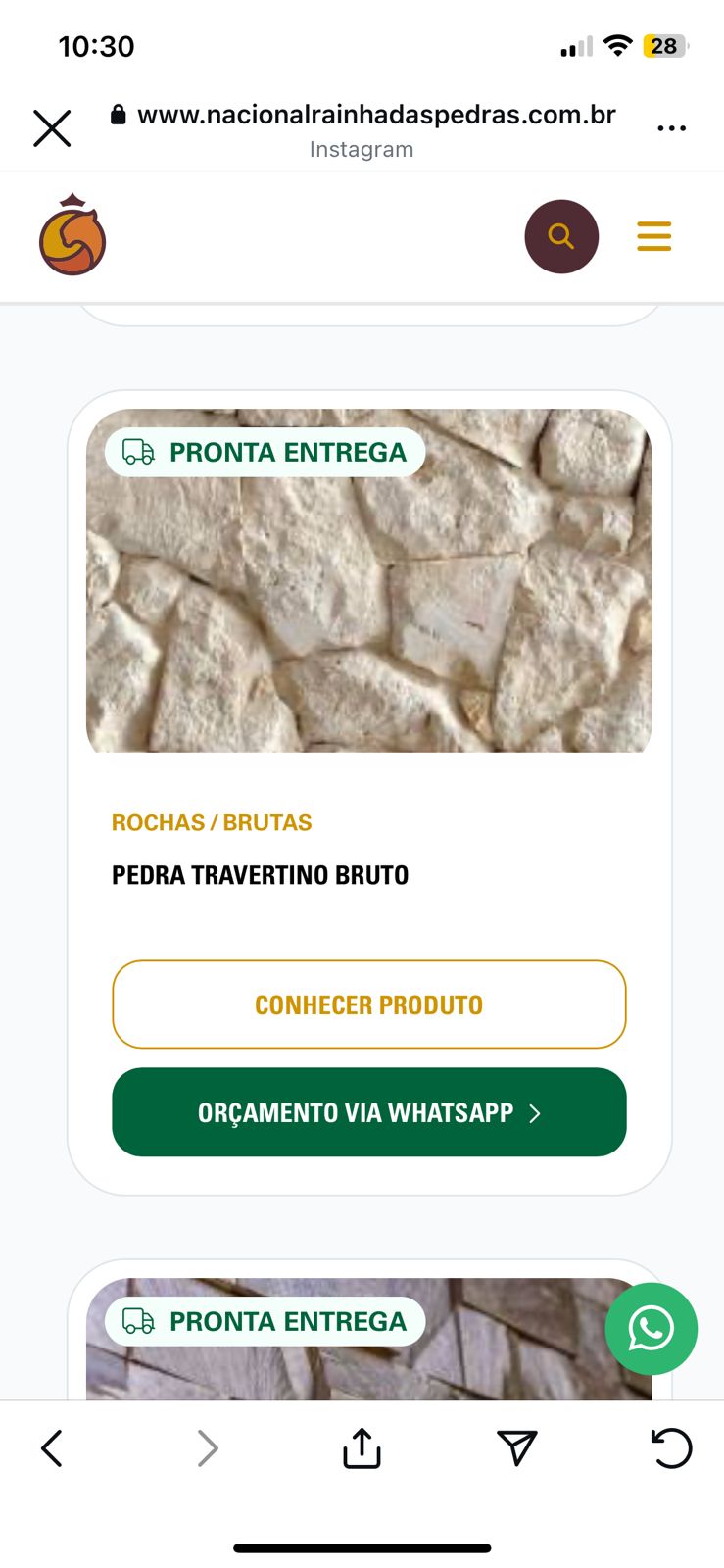Tap the back navigation chevron
The width and height of the screenshot is (724, 1568).
52,1447
